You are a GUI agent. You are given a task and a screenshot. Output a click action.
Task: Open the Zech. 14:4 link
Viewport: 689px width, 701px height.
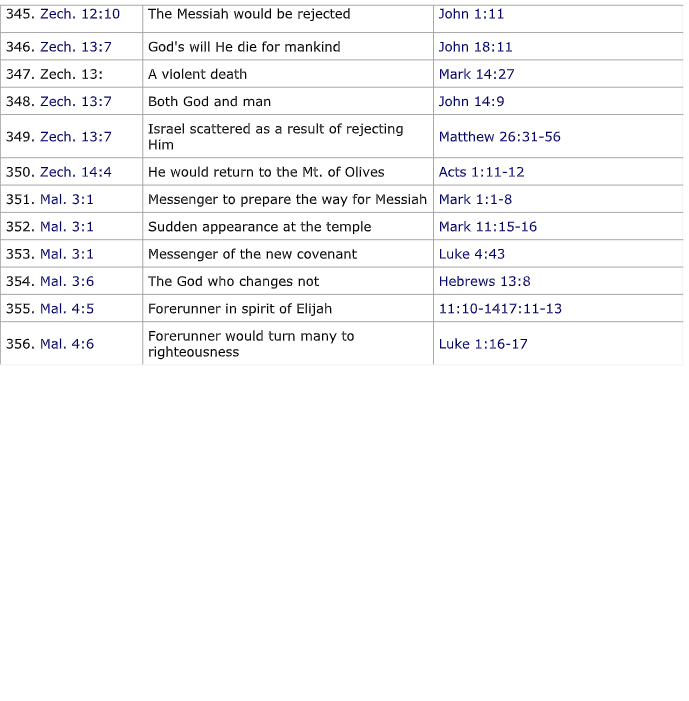[x=76, y=172]
